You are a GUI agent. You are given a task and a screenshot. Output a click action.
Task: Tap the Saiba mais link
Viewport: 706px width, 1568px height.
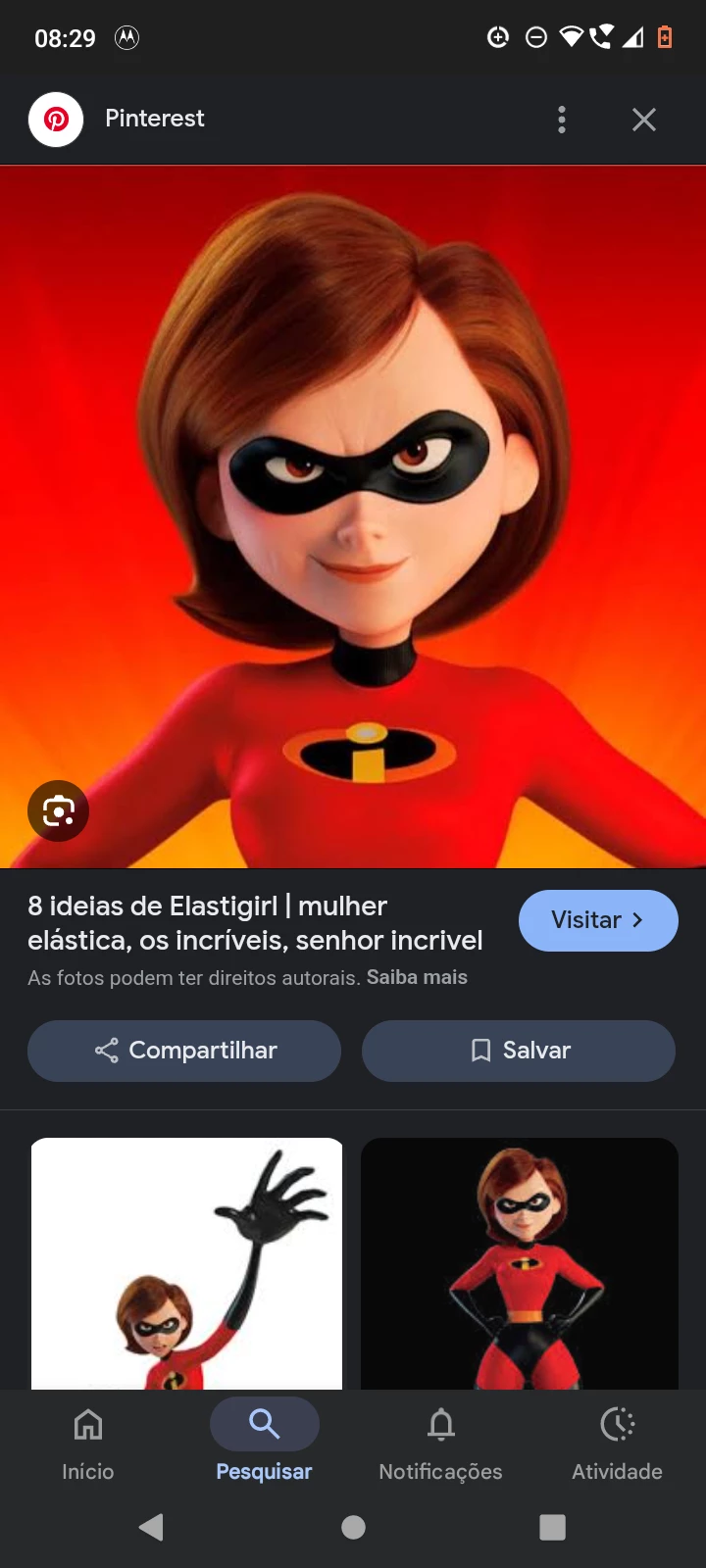click(x=417, y=977)
